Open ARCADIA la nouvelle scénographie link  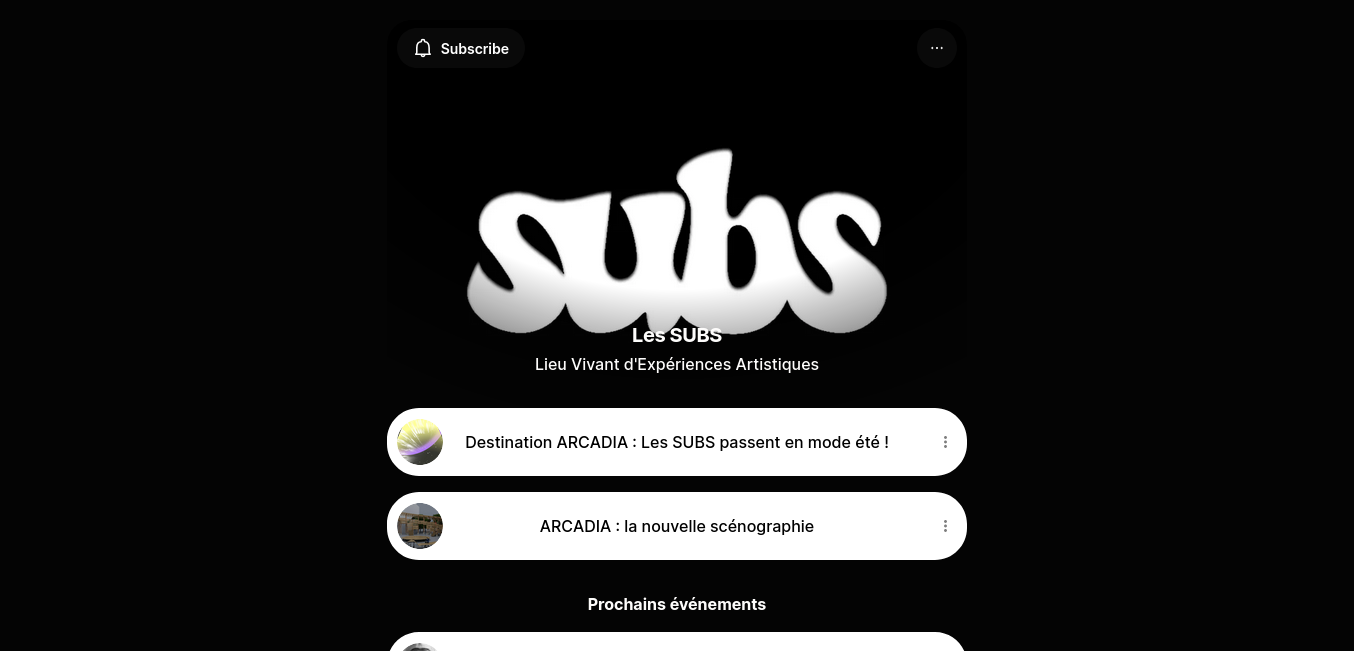point(676,526)
